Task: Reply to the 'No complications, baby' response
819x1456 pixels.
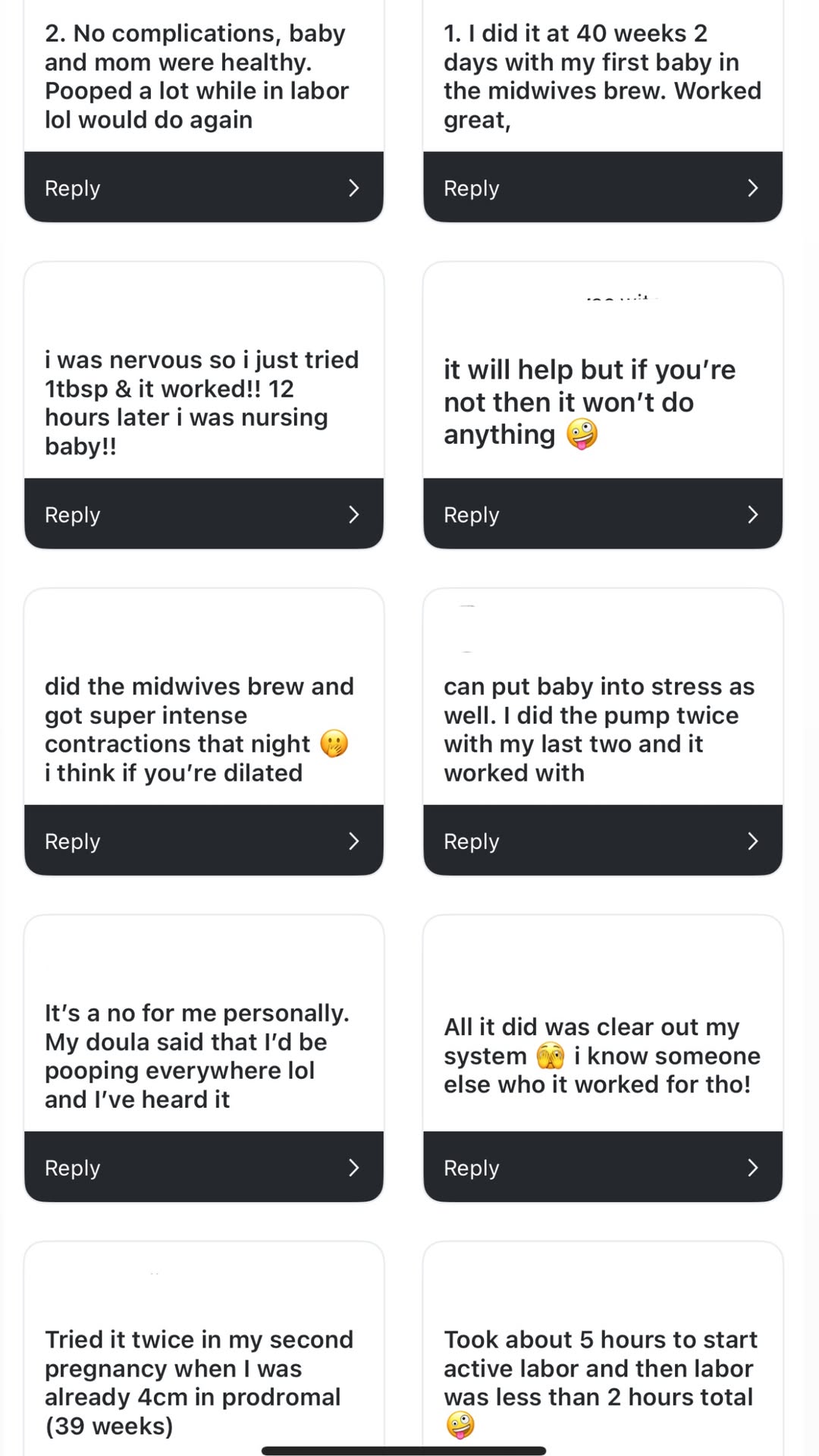Action: [203, 187]
